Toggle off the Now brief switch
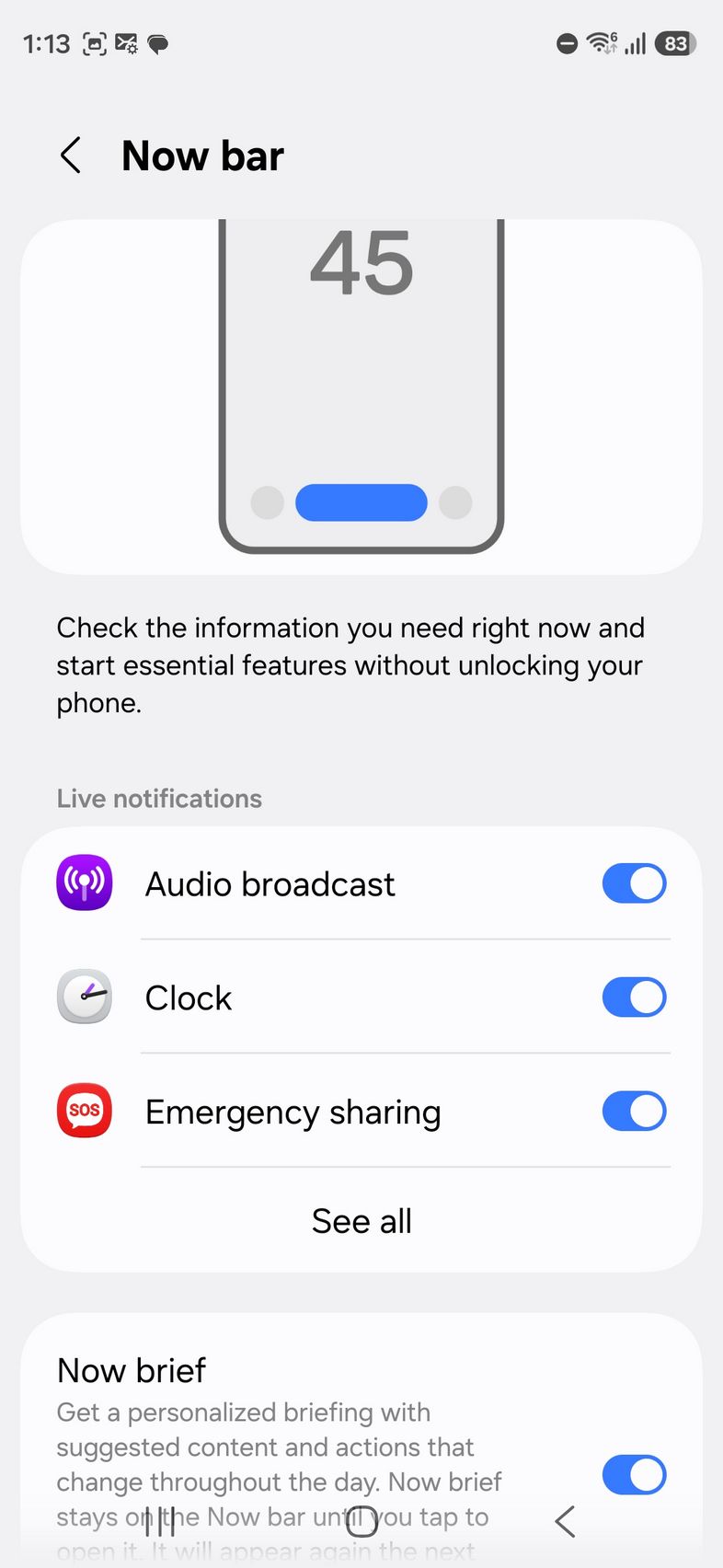The width and height of the screenshot is (723, 1568). point(634,1474)
